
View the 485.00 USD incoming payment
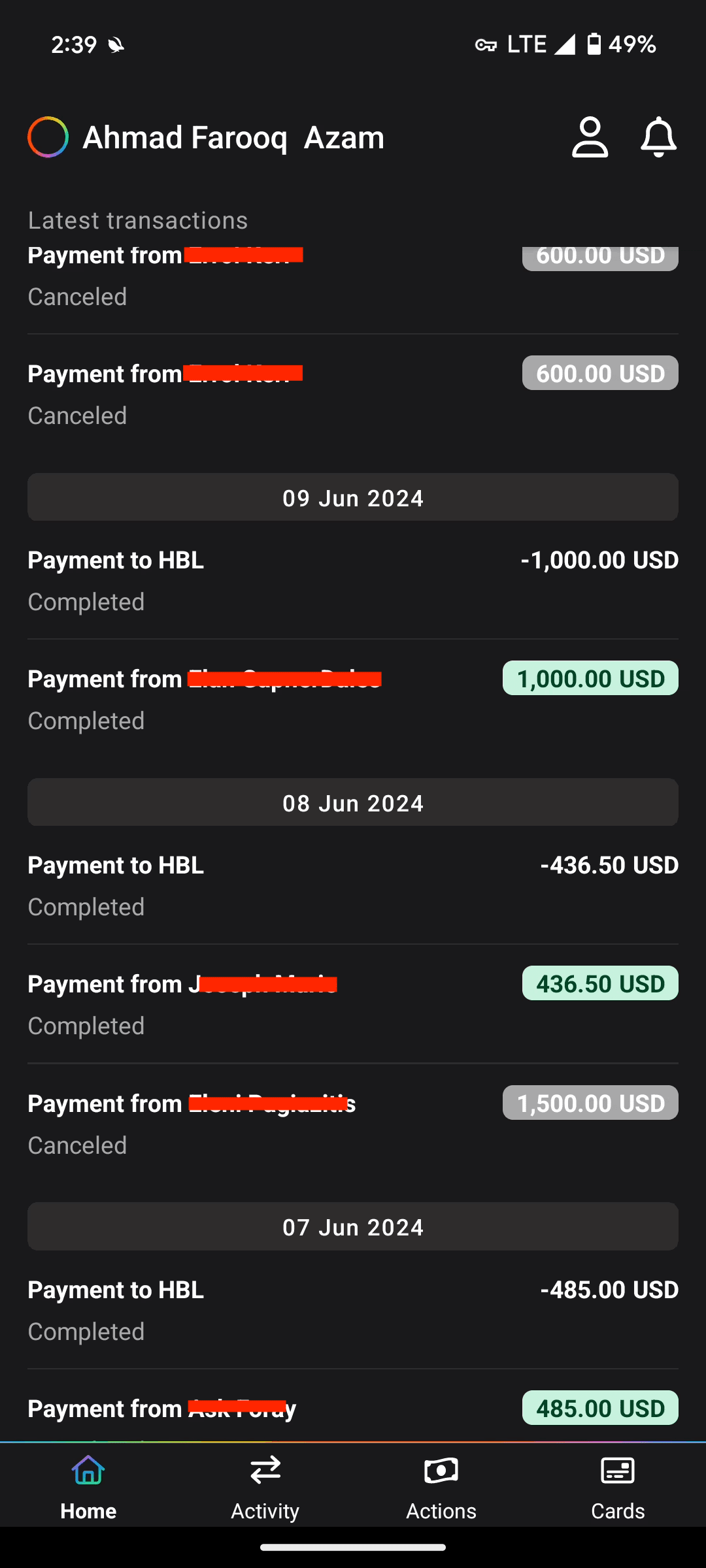[353, 1407]
